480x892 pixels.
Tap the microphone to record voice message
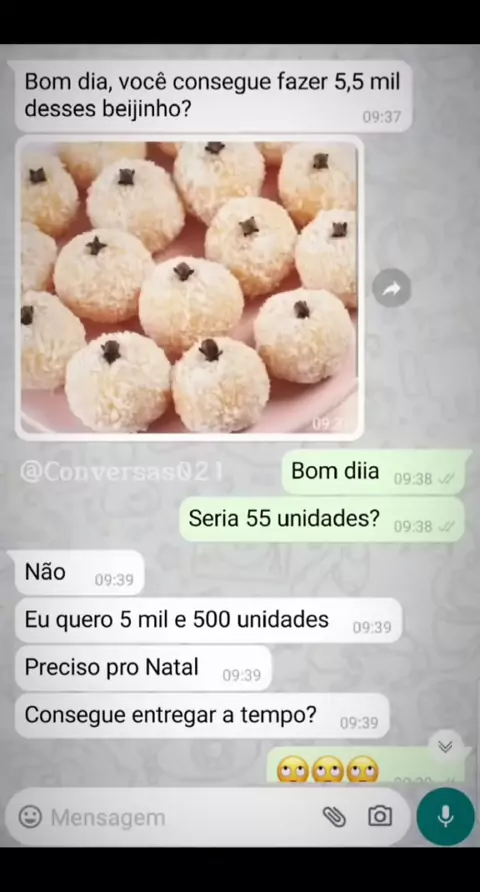tap(445, 816)
